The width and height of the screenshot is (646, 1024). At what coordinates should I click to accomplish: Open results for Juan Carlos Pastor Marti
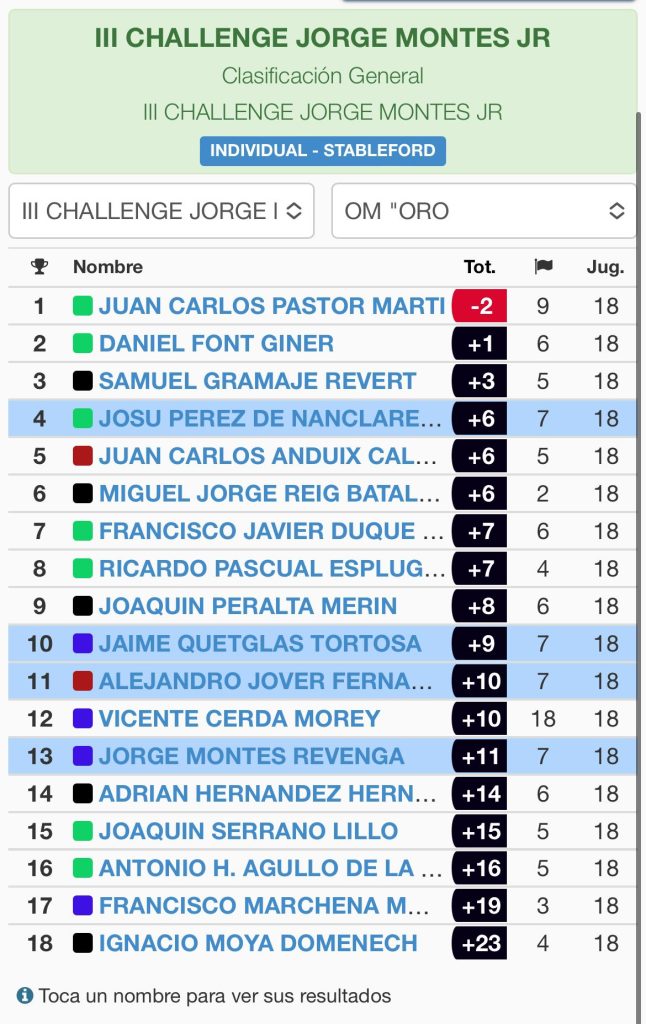click(271, 306)
